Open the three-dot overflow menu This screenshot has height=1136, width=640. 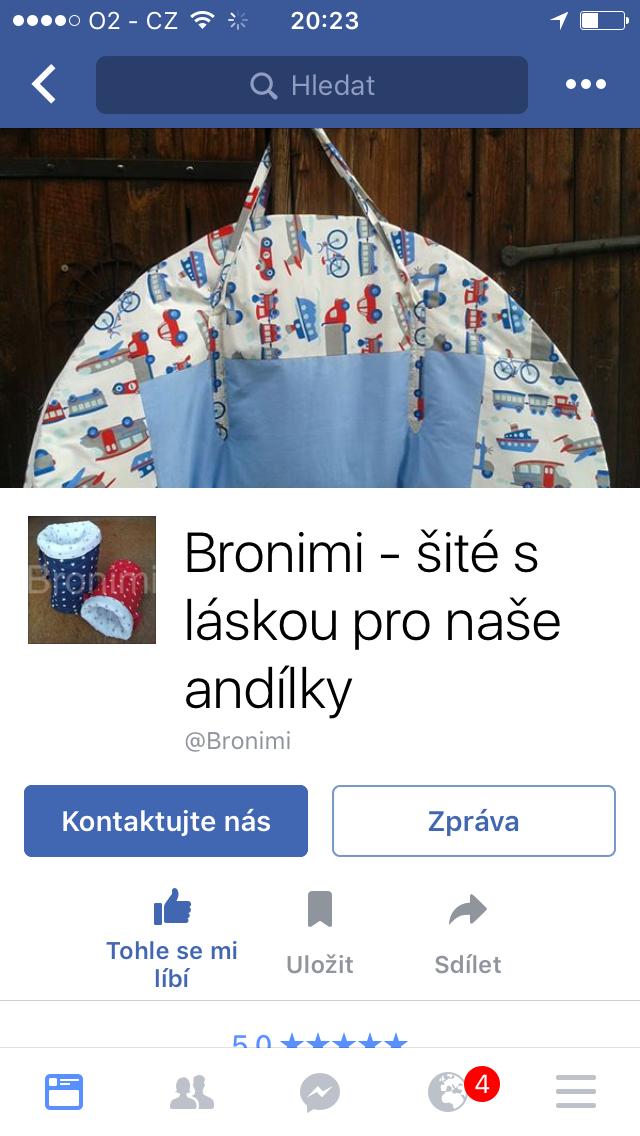(x=586, y=85)
